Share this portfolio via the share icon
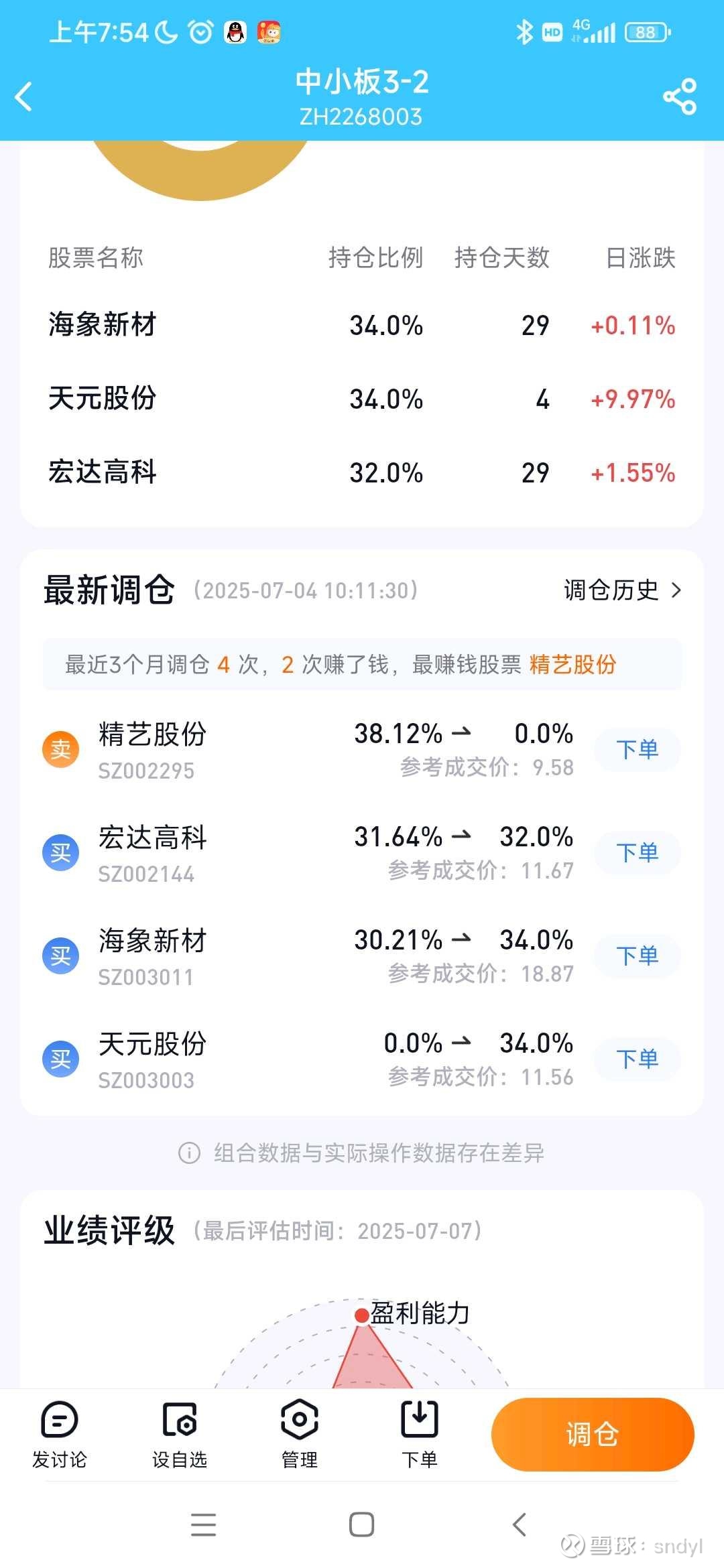The height and width of the screenshot is (1568, 724). coord(680,96)
